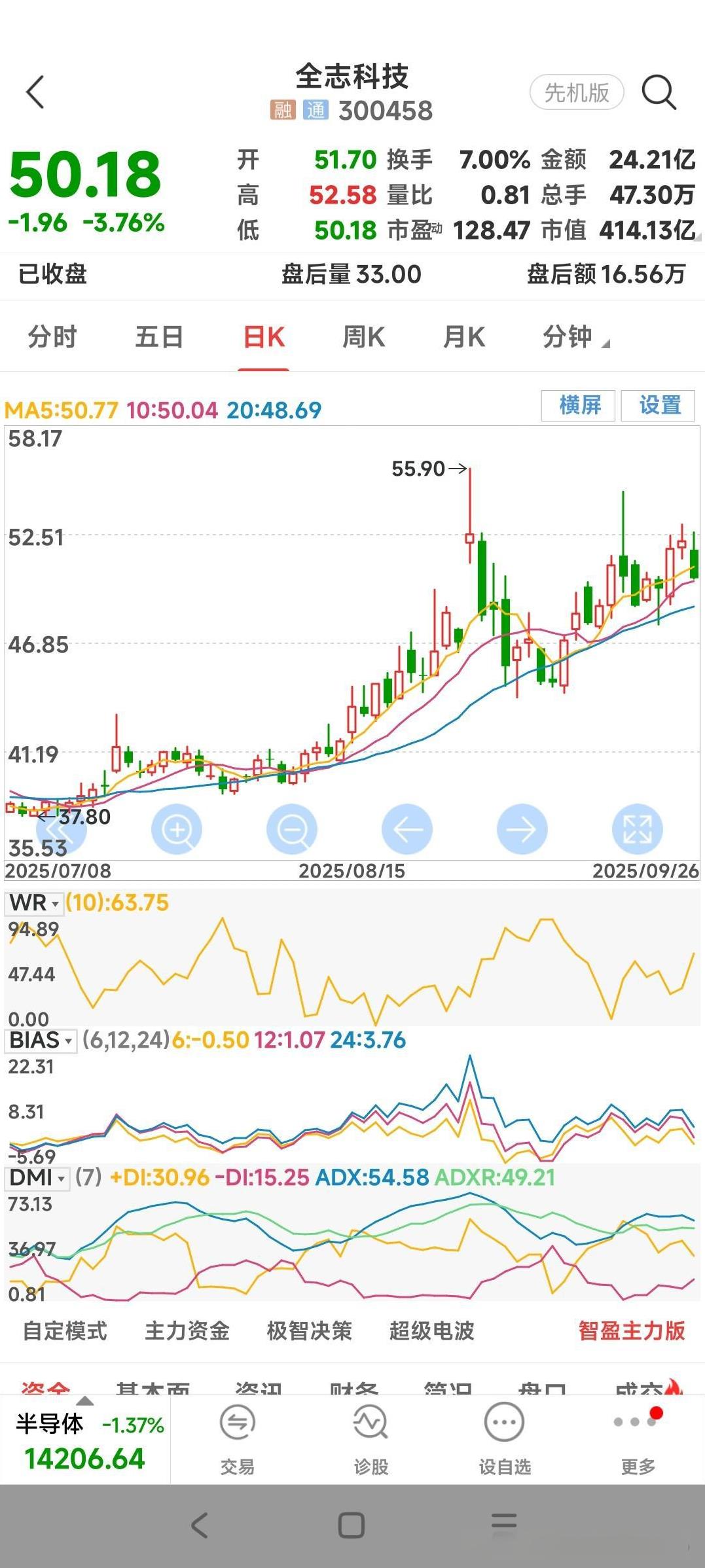Open chart 设置 settings
This screenshot has height=1568, width=705.
click(658, 405)
